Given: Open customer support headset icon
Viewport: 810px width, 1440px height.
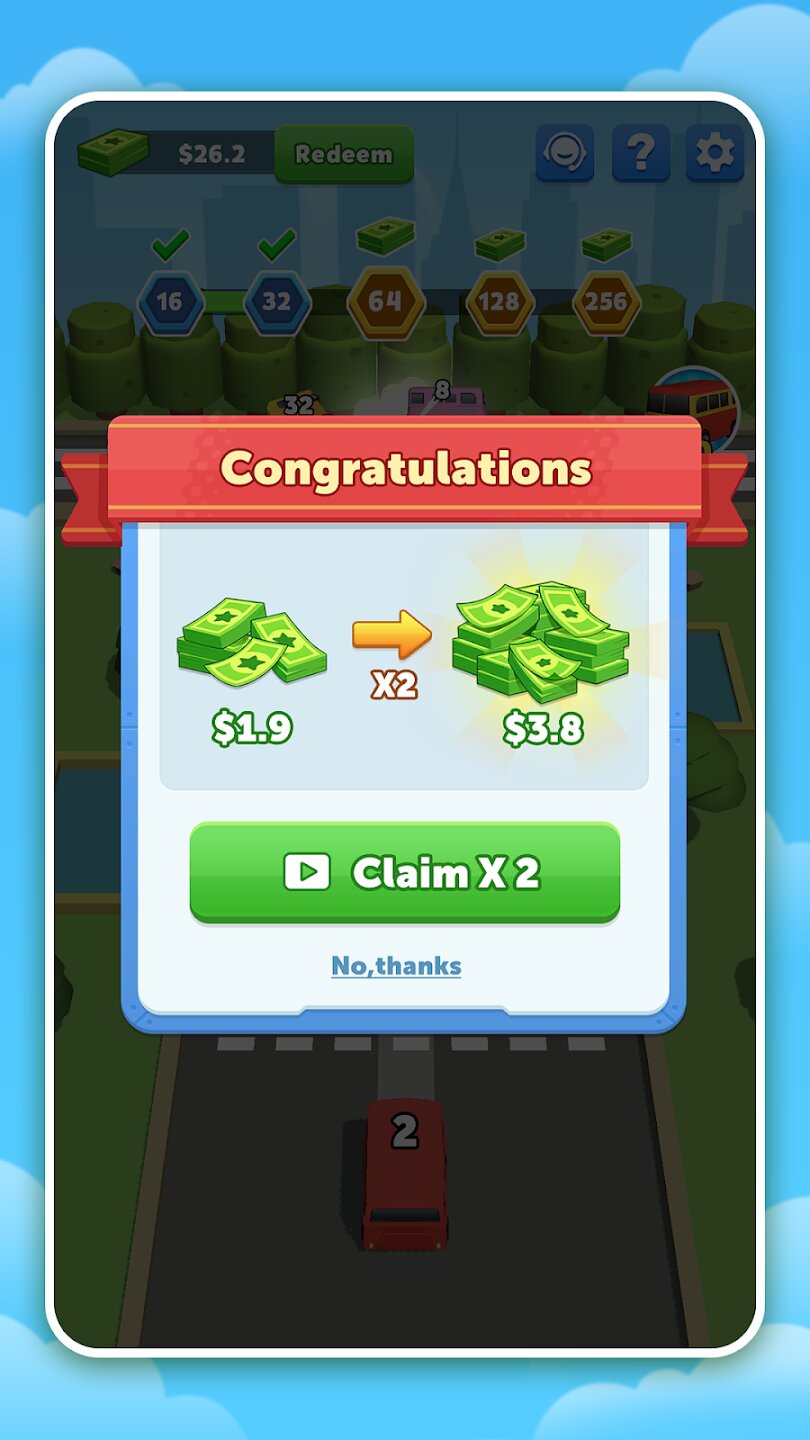Looking at the screenshot, I should [565, 153].
